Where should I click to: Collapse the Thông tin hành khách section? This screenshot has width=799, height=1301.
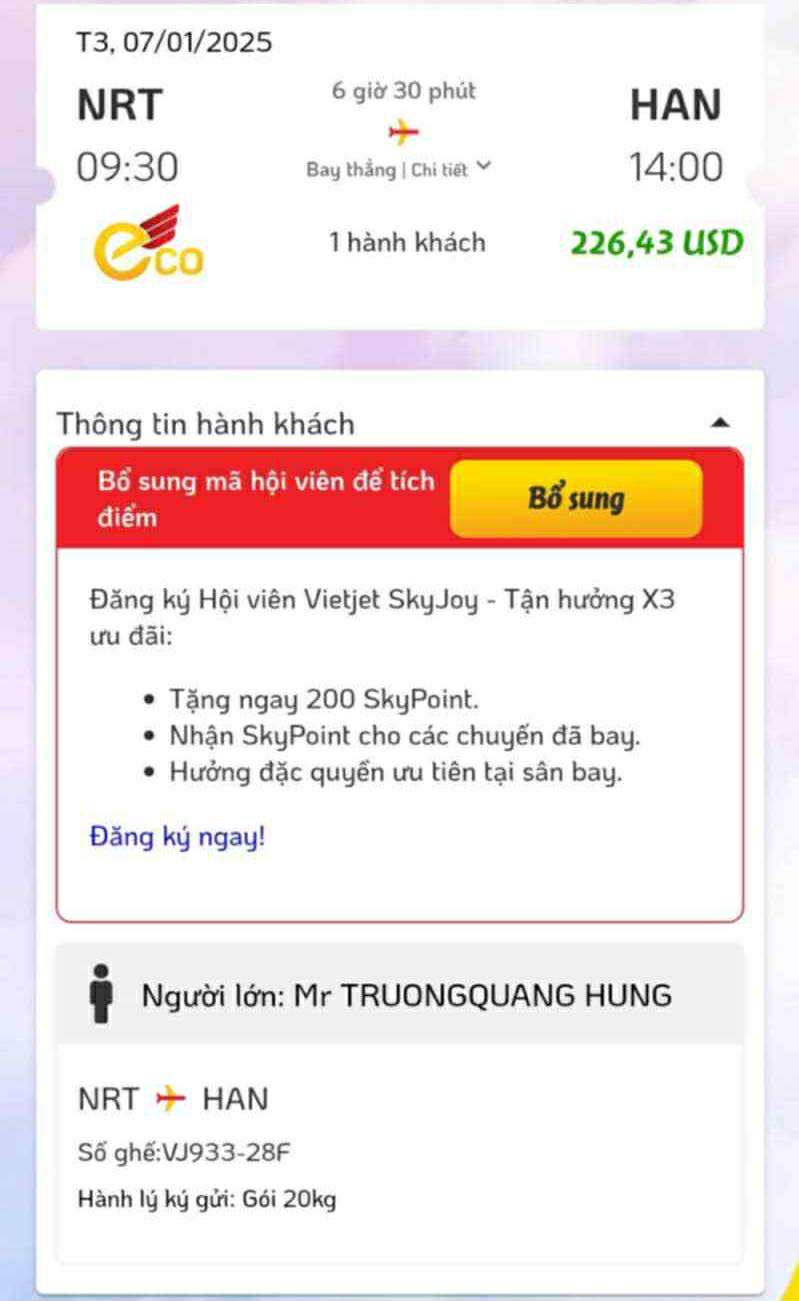[720, 423]
